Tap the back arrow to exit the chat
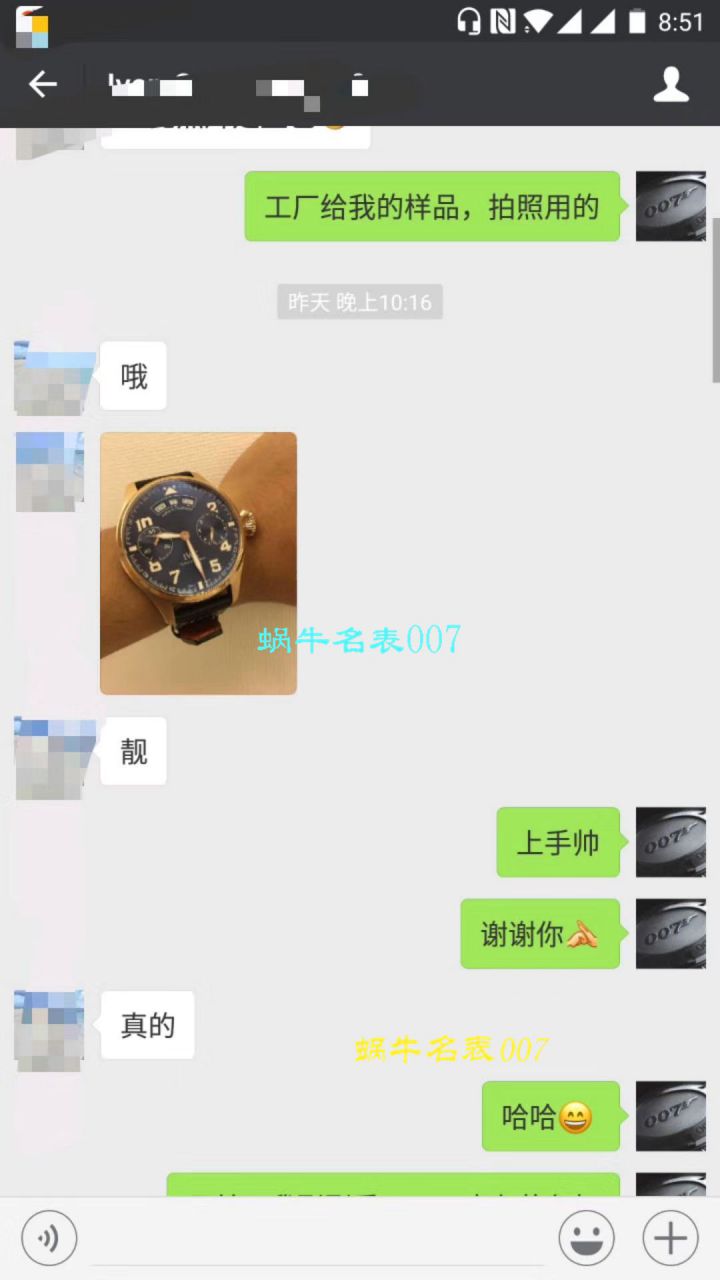Image resolution: width=720 pixels, height=1280 pixels. [x=42, y=85]
